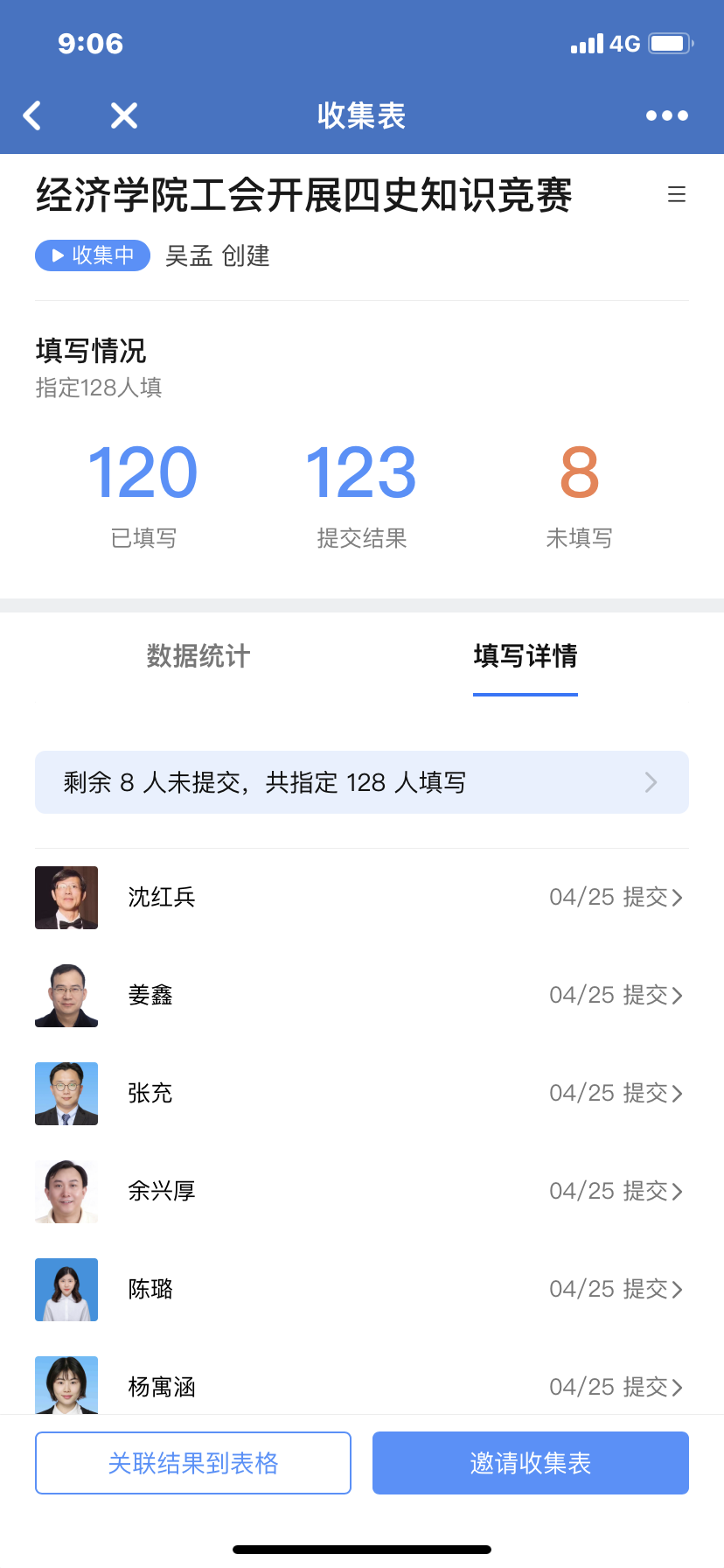Screen dimensions: 724x1568
Task: Open the form's hamburger menu icon
Action: point(676,194)
